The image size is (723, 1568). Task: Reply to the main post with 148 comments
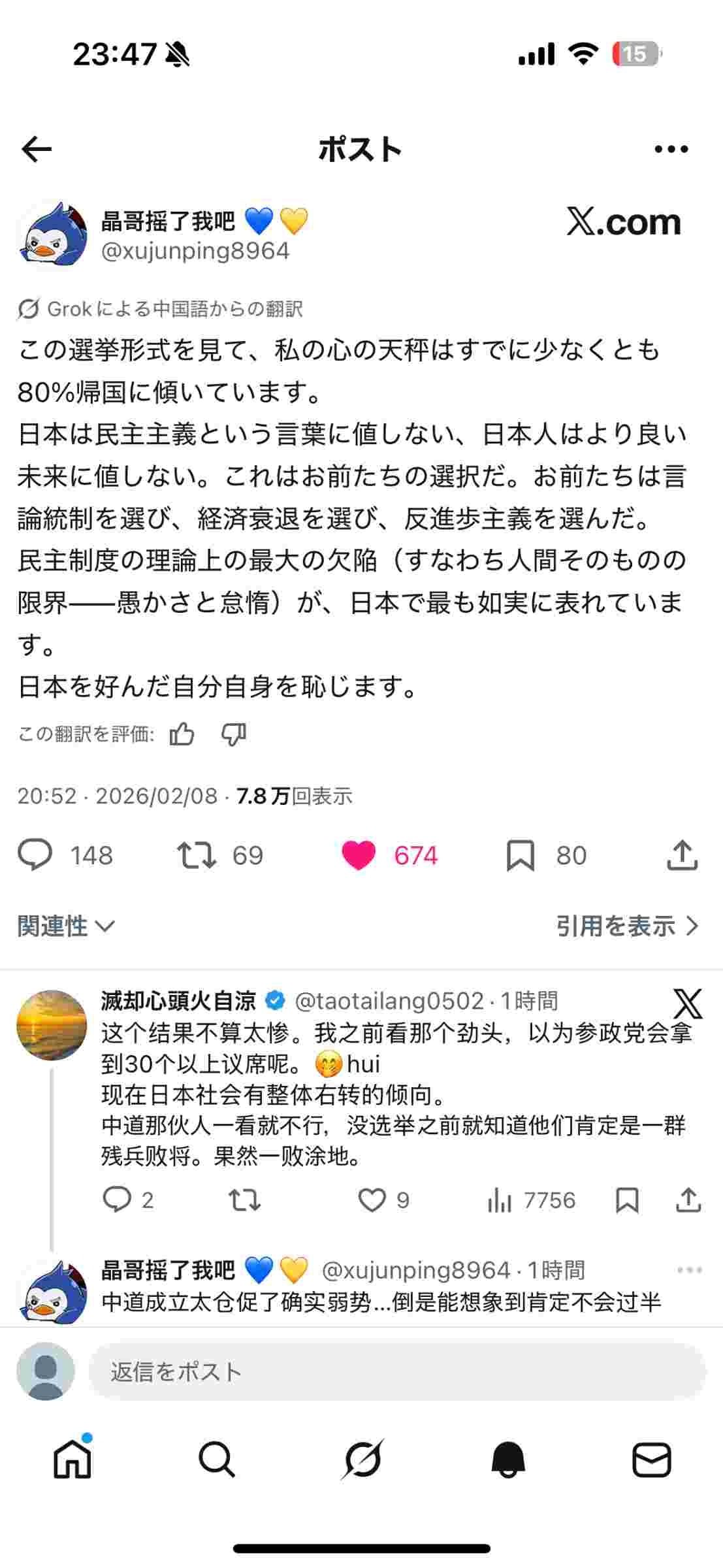(x=35, y=855)
